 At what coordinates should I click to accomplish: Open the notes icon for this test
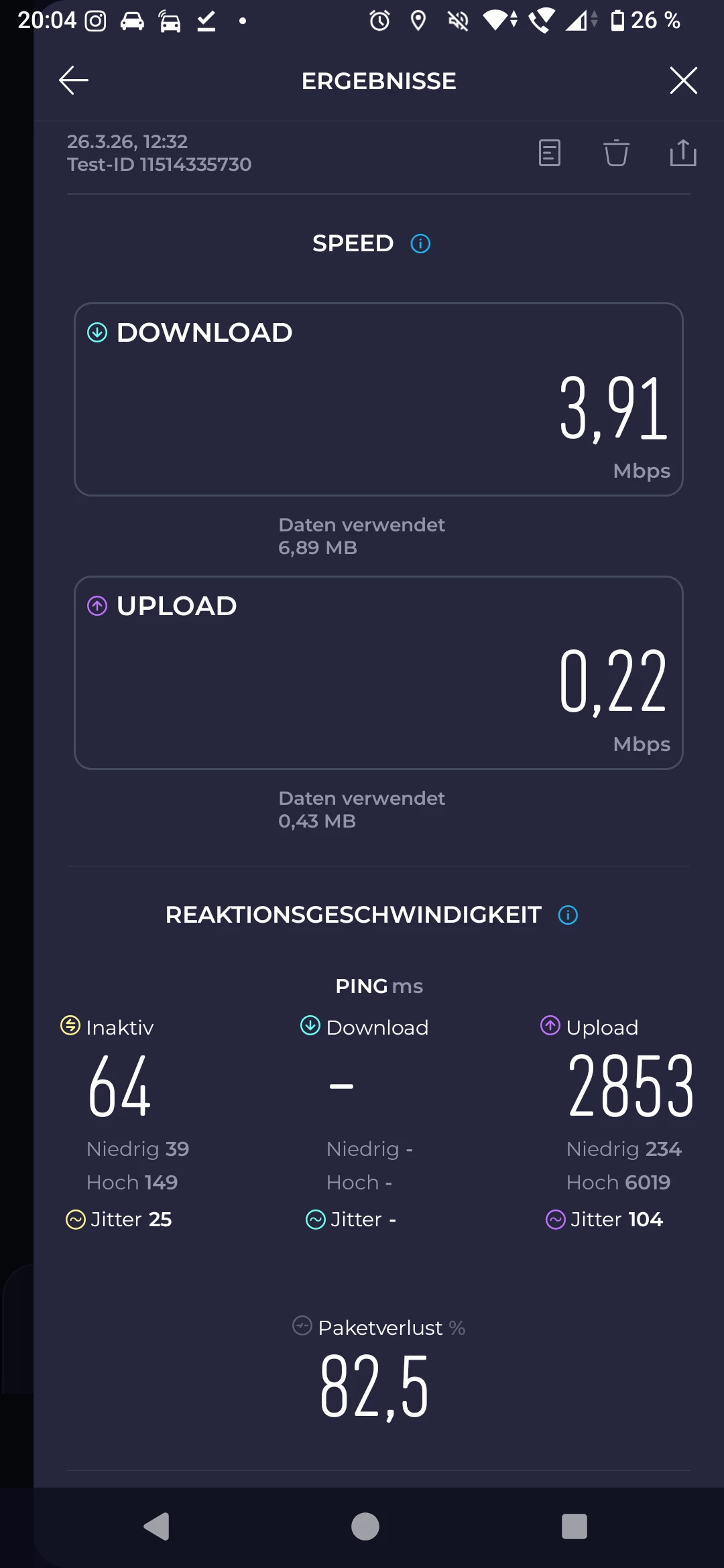coord(549,153)
